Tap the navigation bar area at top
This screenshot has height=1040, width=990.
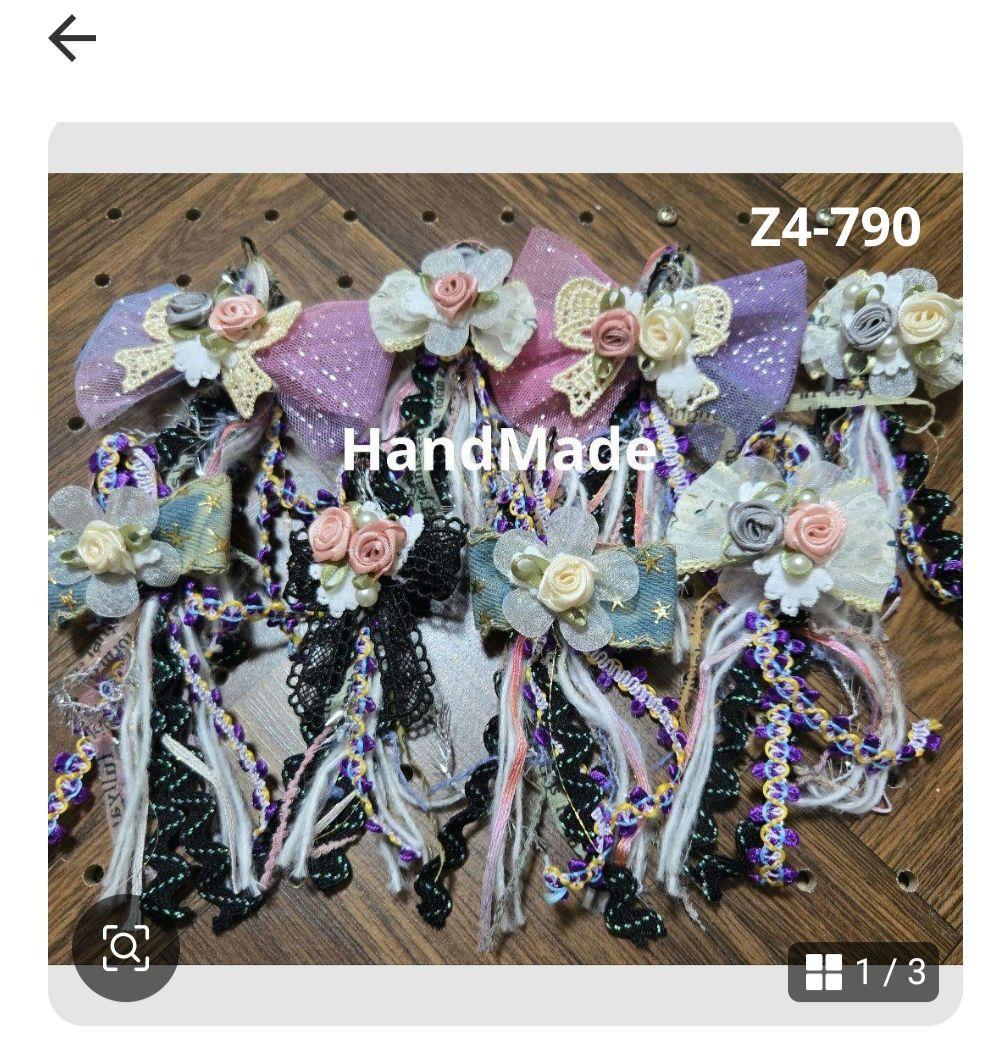tap(495, 38)
